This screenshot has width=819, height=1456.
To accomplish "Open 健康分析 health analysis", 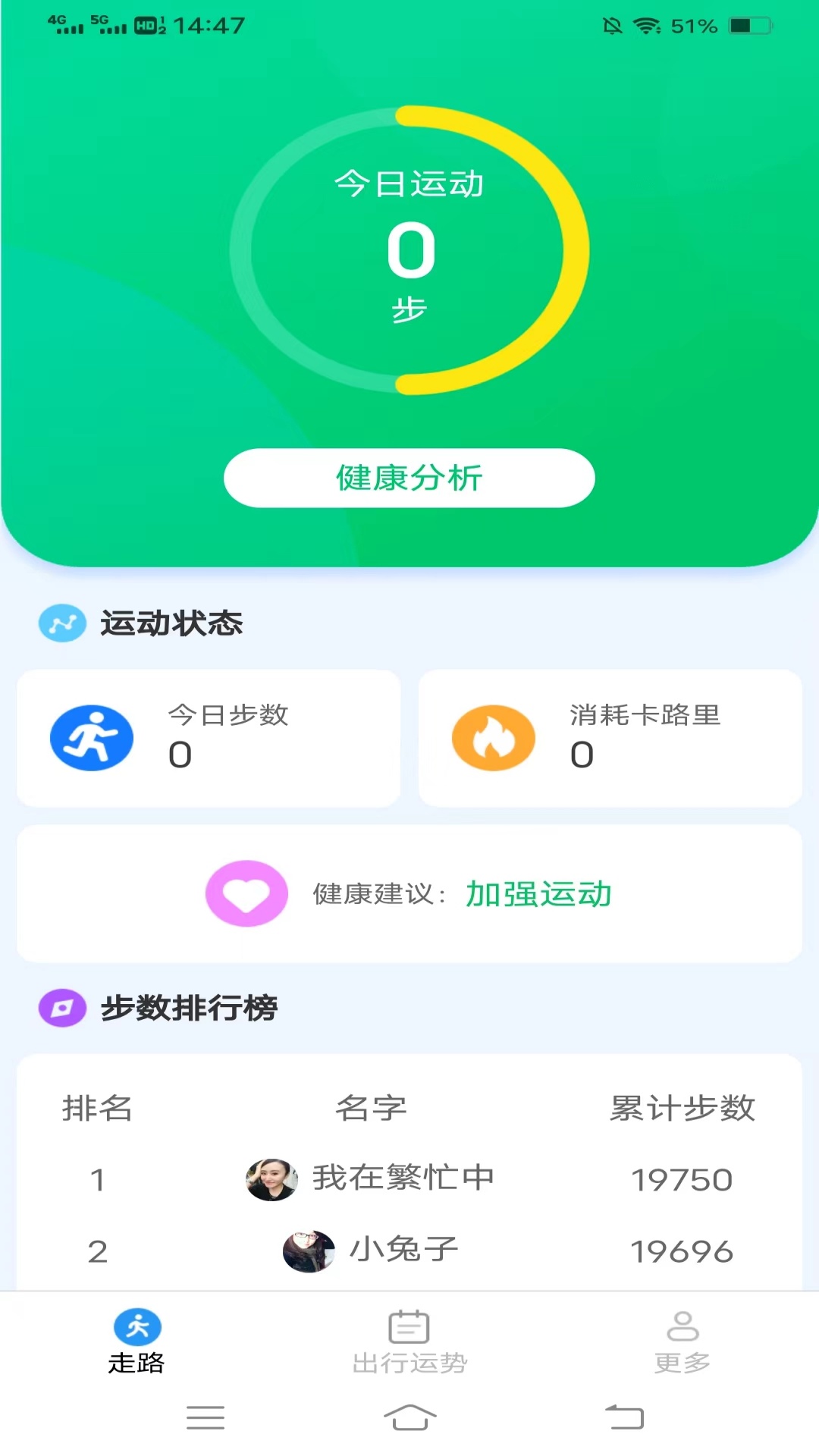I will coord(409,478).
